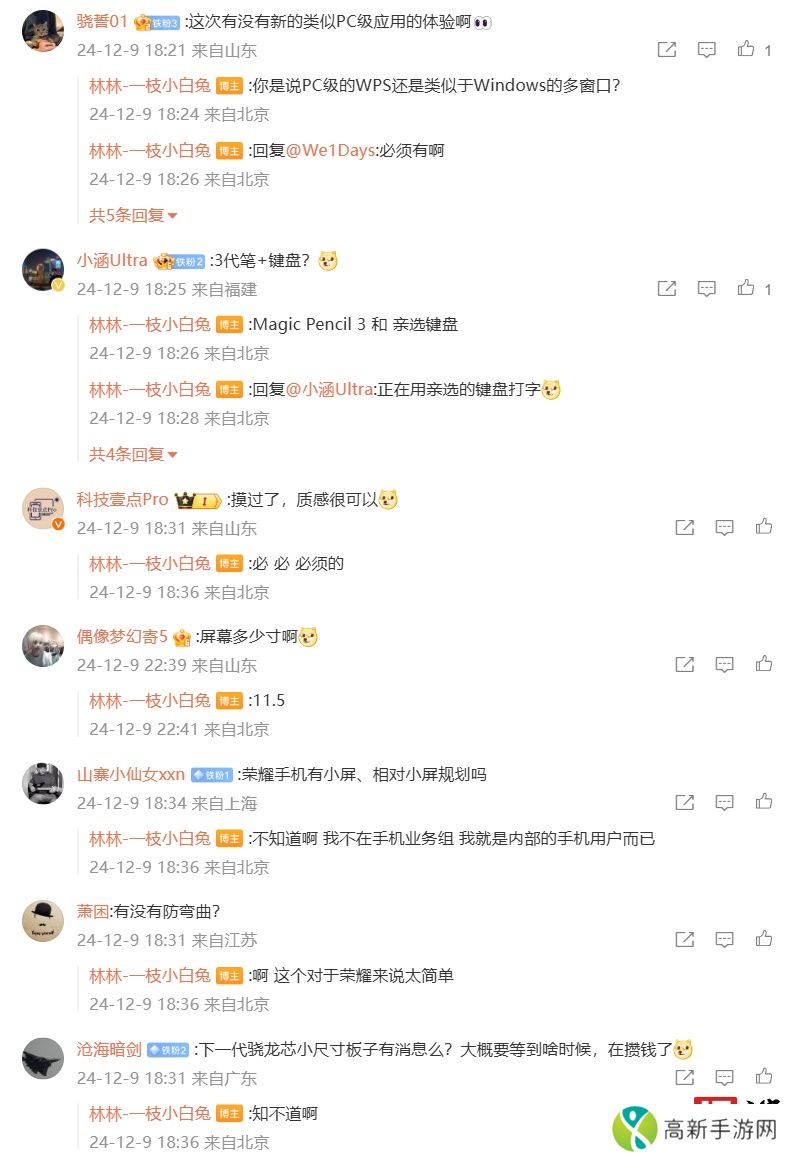Viewport: 794px width, 1154px height.
Task: Like 科技壹点Pro's comment
Action: [765, 527]
